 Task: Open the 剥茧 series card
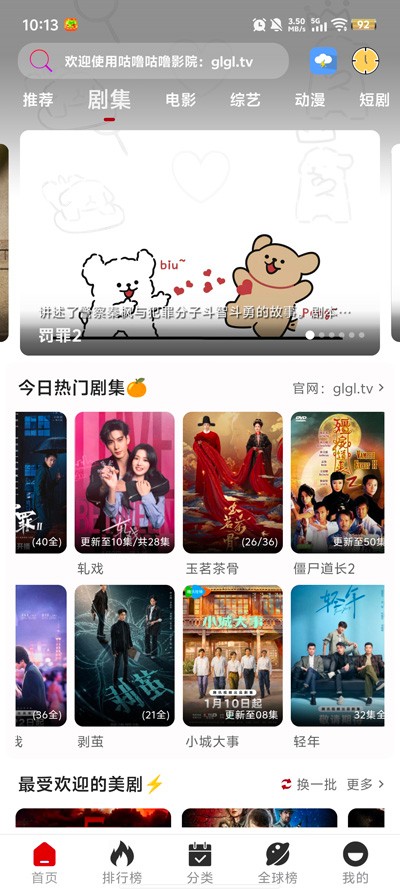click(x=125, y=666)
